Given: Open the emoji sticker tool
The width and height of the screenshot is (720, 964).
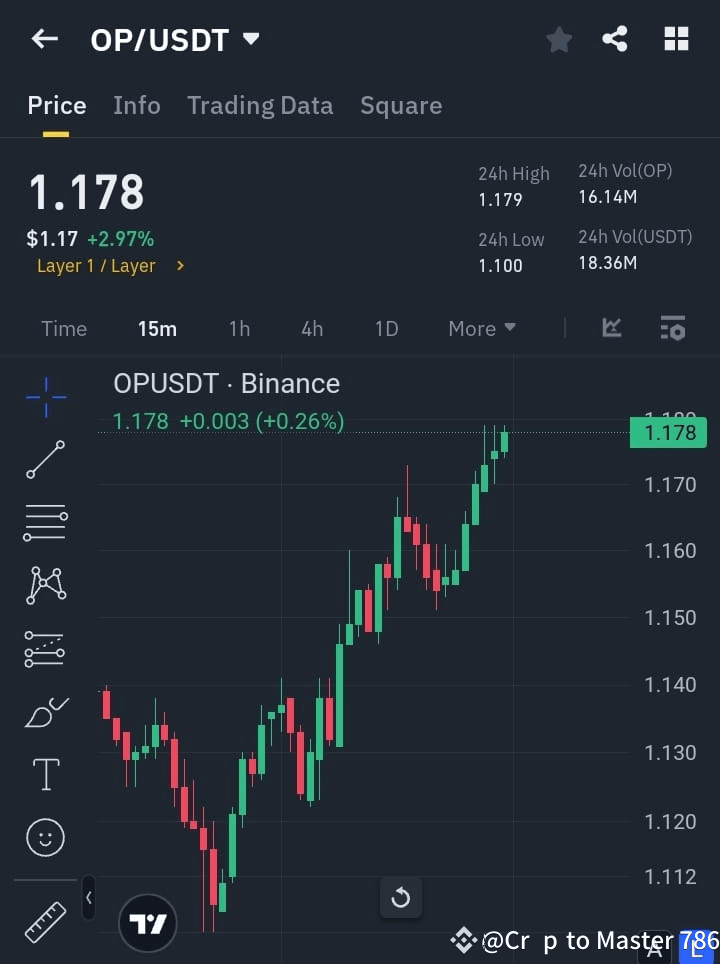Looking at the screenshot, I should click(x=45, y=837).
